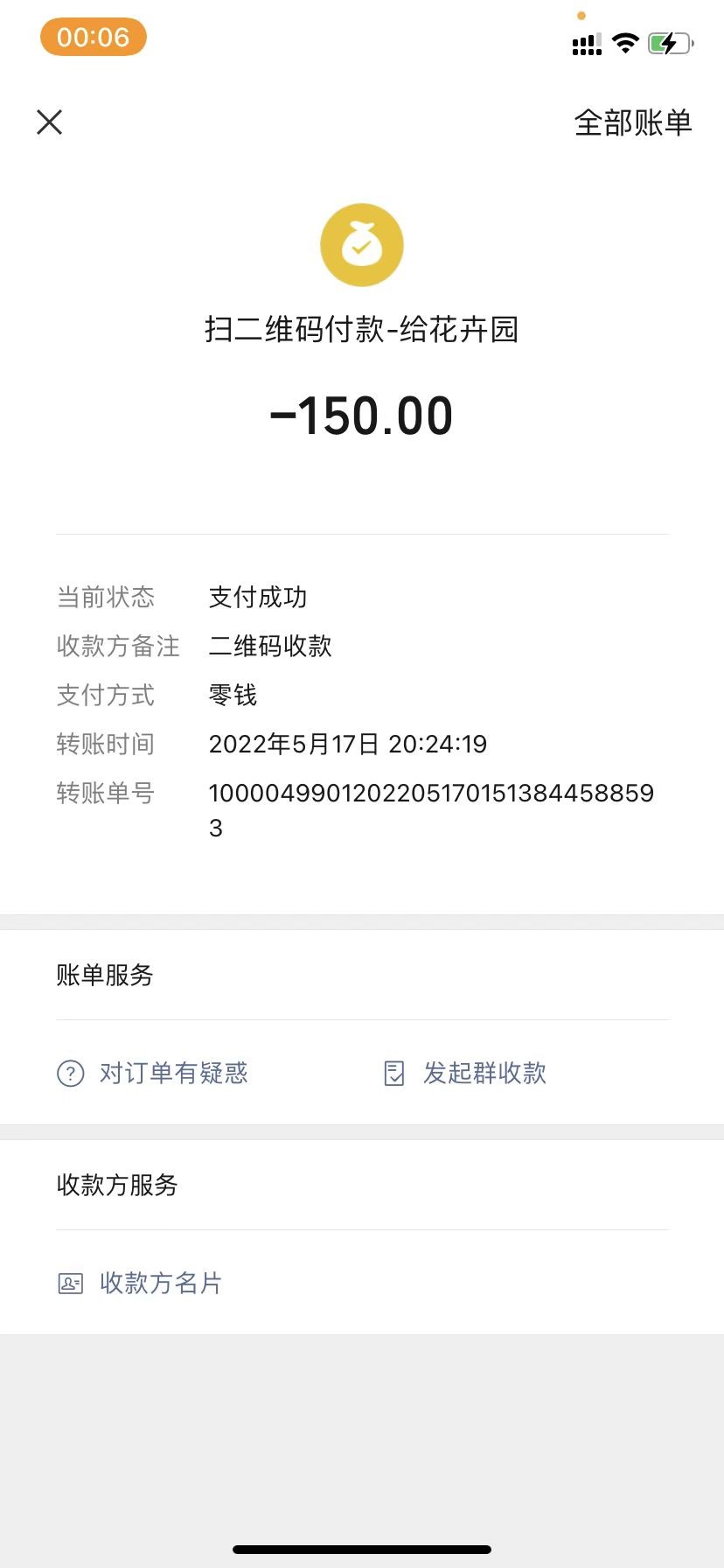The image size is (724, 1568).
Task: Select the 账单服务 section header
Action: 104,976
